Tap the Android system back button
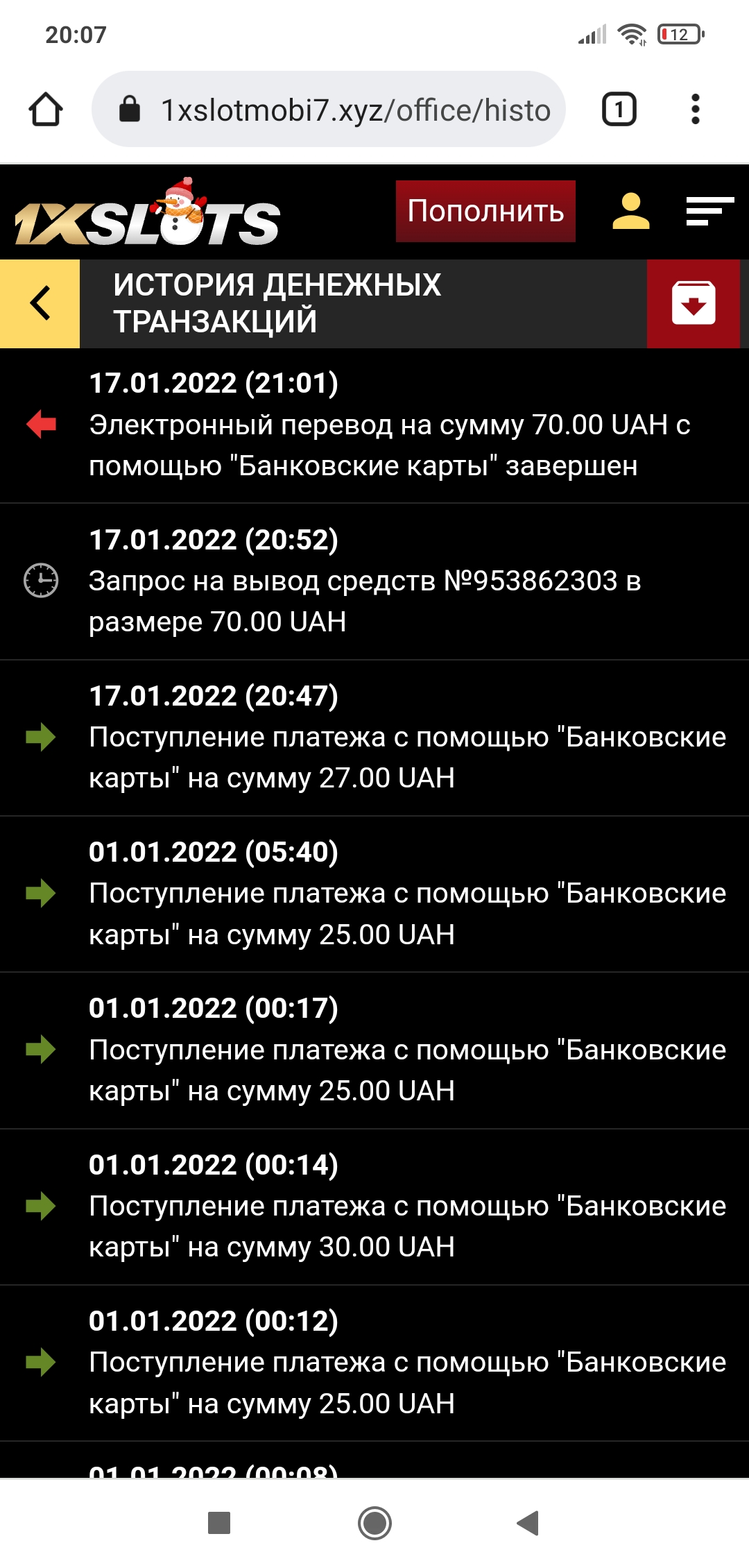749x1568 pixels. [x=528, y=1523]
